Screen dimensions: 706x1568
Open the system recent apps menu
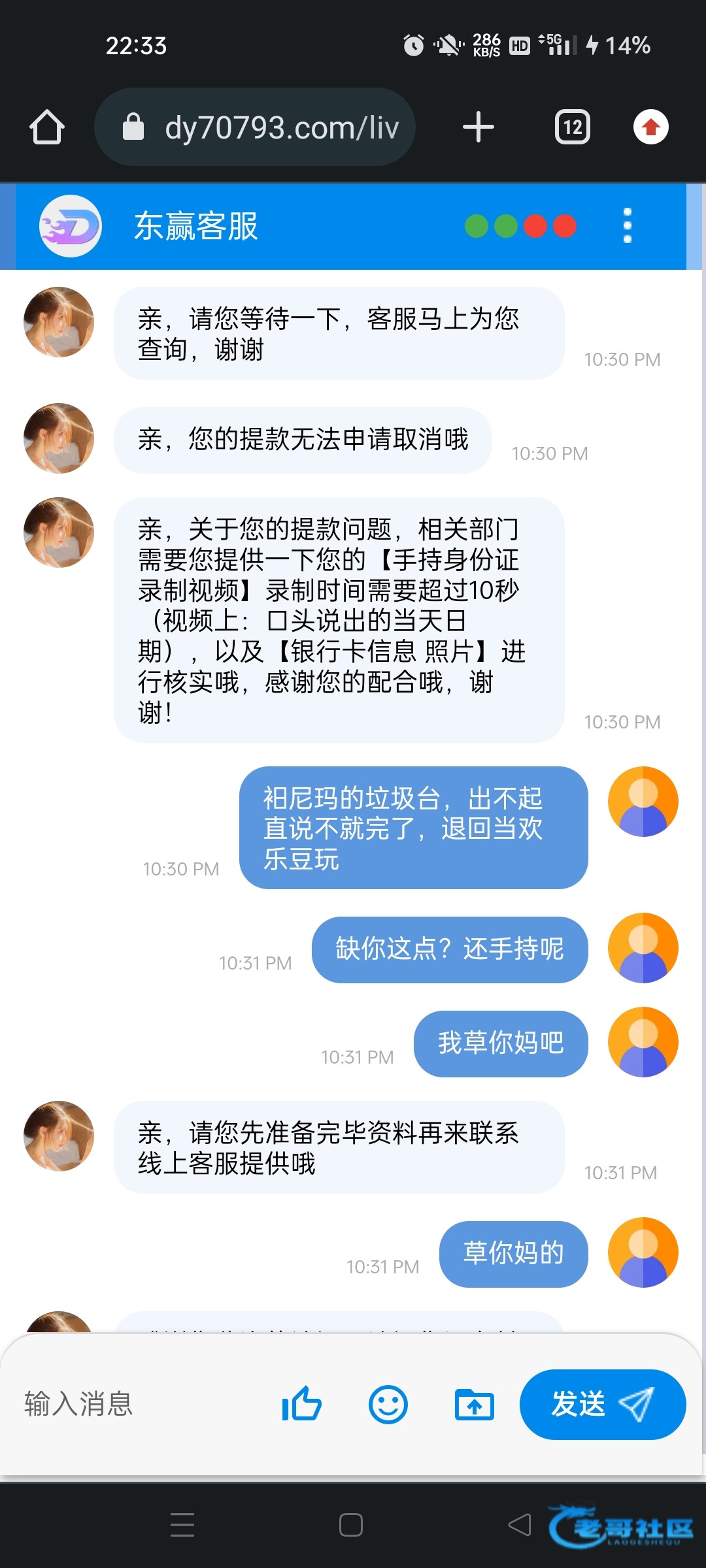182,1525
